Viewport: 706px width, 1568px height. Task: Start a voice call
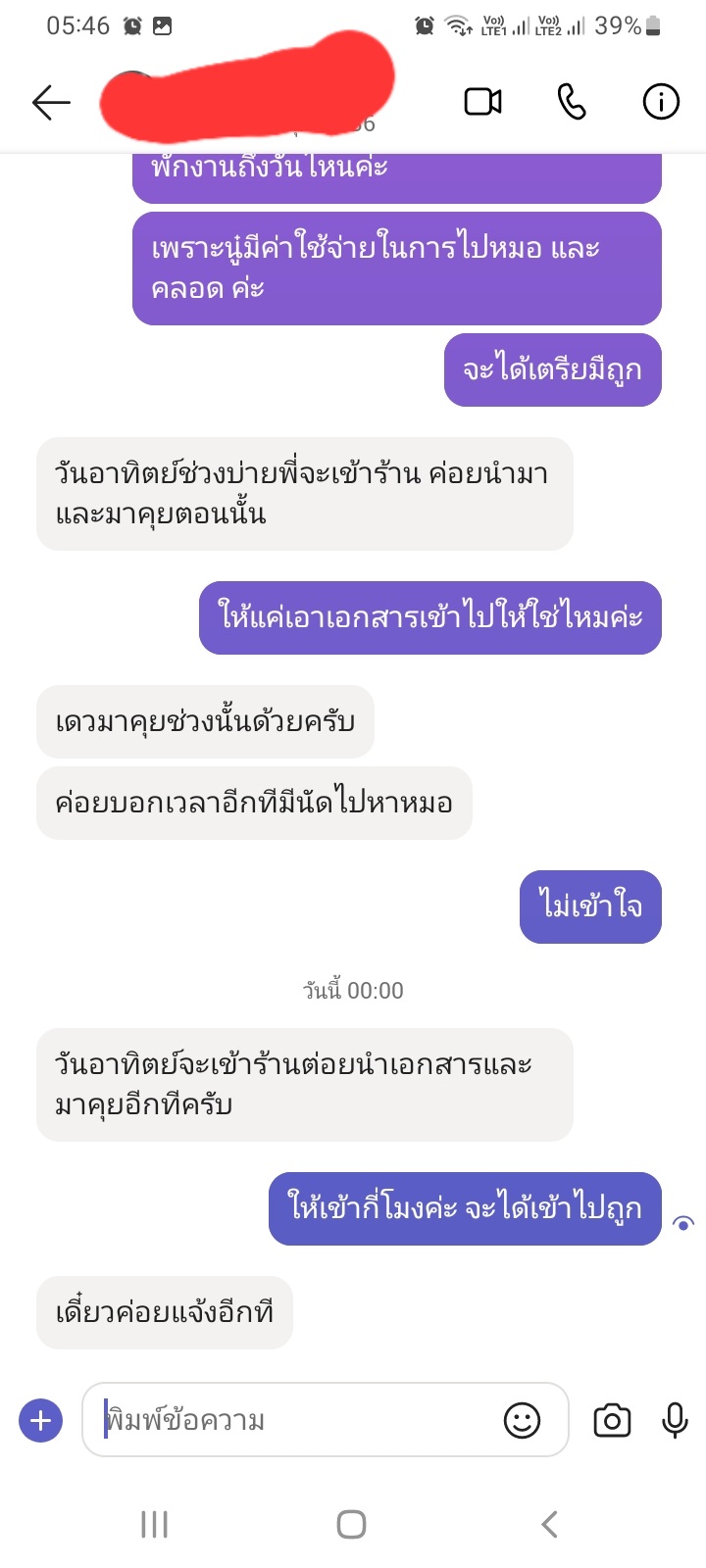572,102
